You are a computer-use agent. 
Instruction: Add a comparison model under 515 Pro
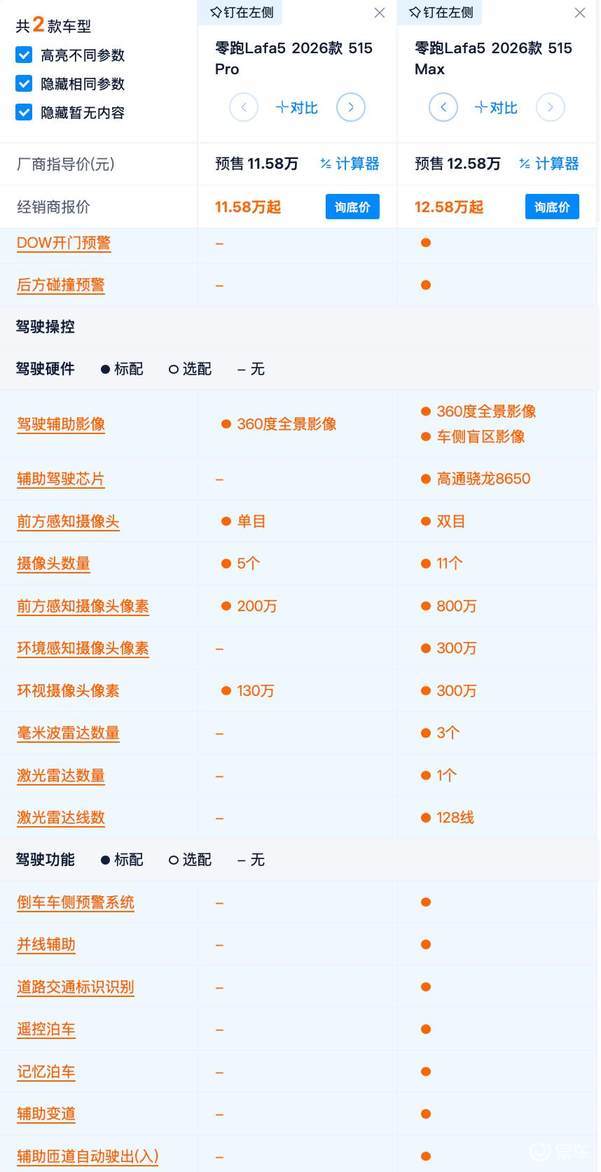click(297, 107)
